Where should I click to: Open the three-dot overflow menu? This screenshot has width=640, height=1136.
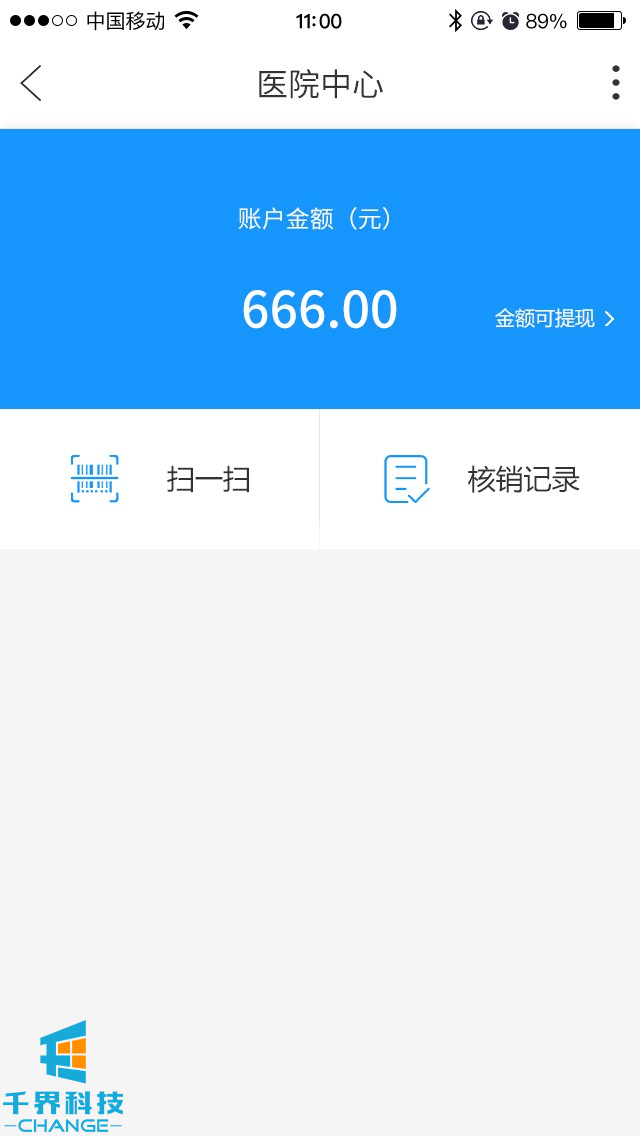point(615,83)
